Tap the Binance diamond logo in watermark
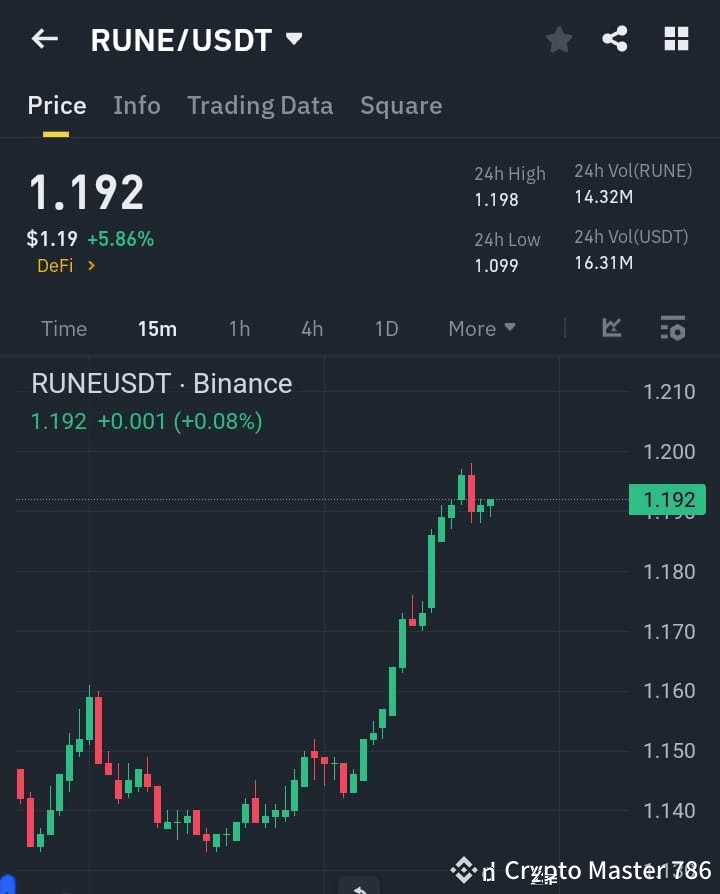 coord(463,870)
